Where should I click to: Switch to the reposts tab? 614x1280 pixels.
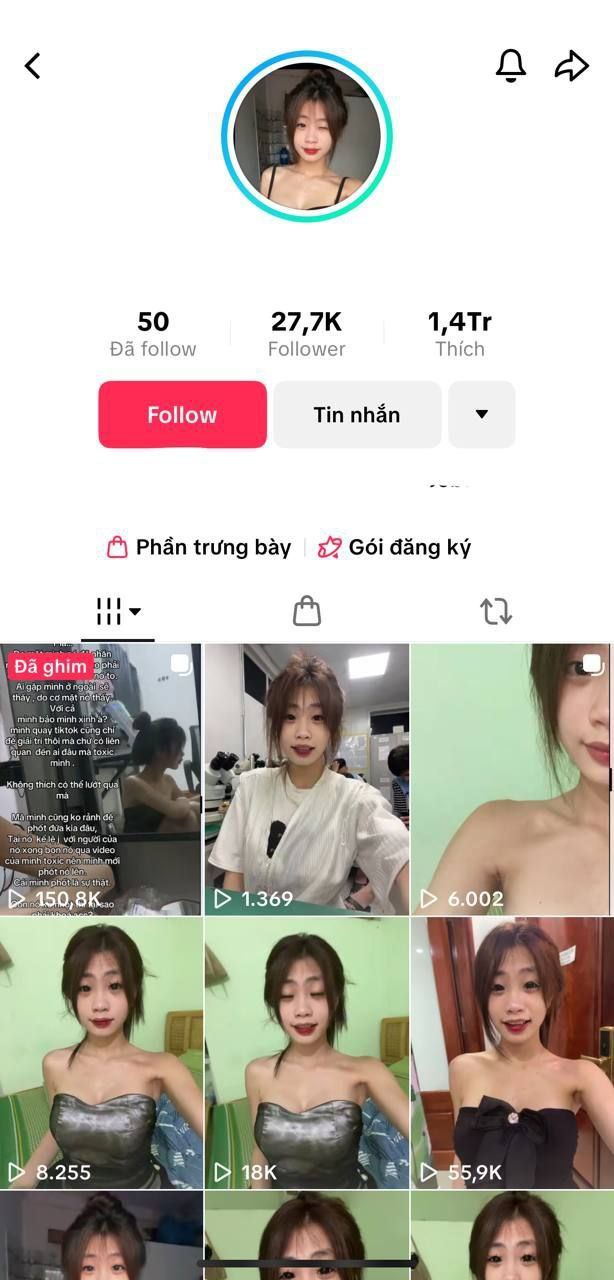coord(496,611)
